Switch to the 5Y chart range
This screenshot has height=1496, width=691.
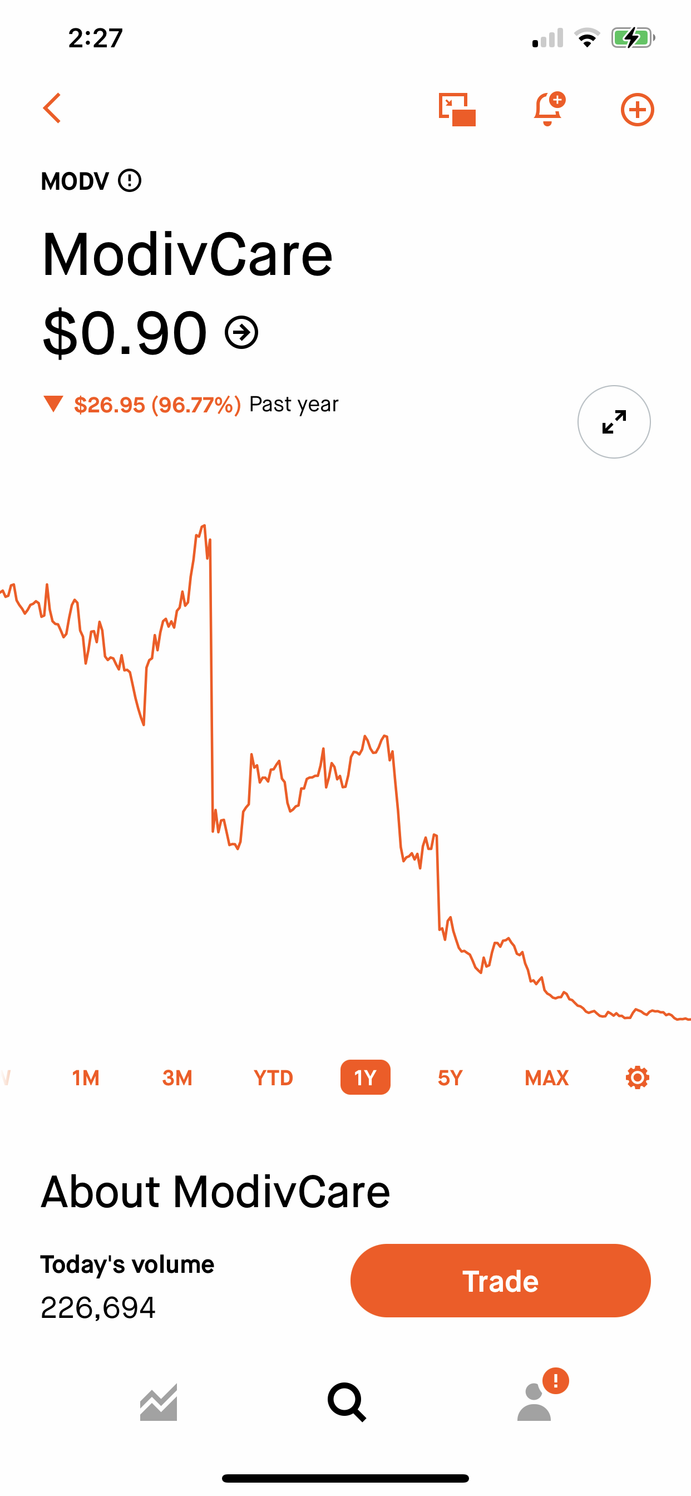click(x=450, y=1078)
